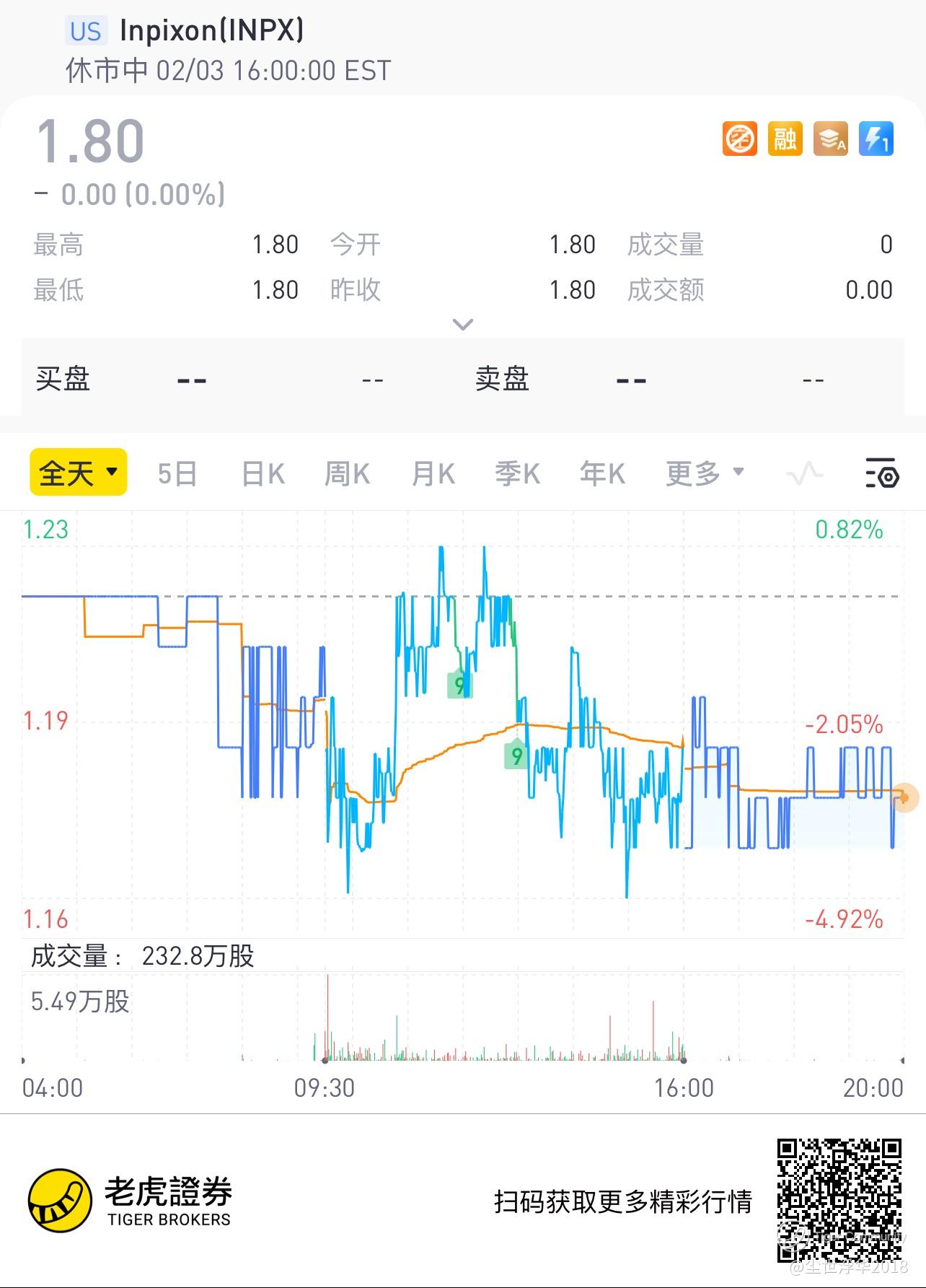Select the 周K chart tab
Screen dimensions: 926x1288
pos(347,474)
